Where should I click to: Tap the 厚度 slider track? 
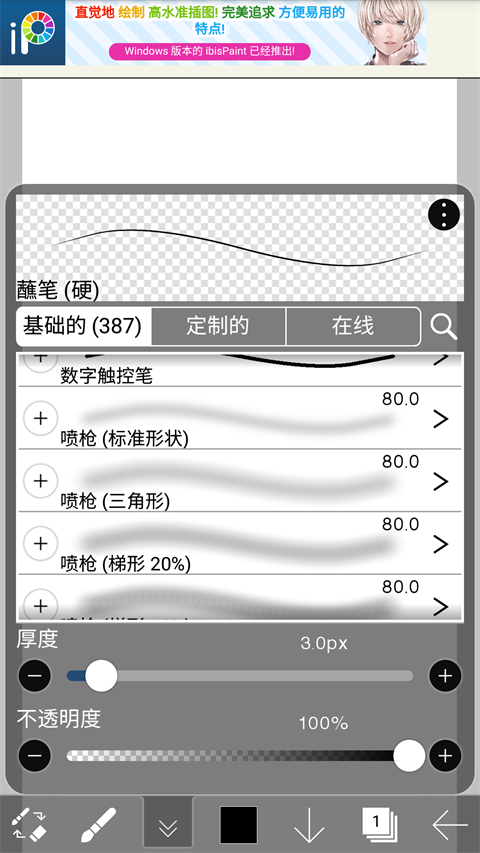tap(239, 676)
